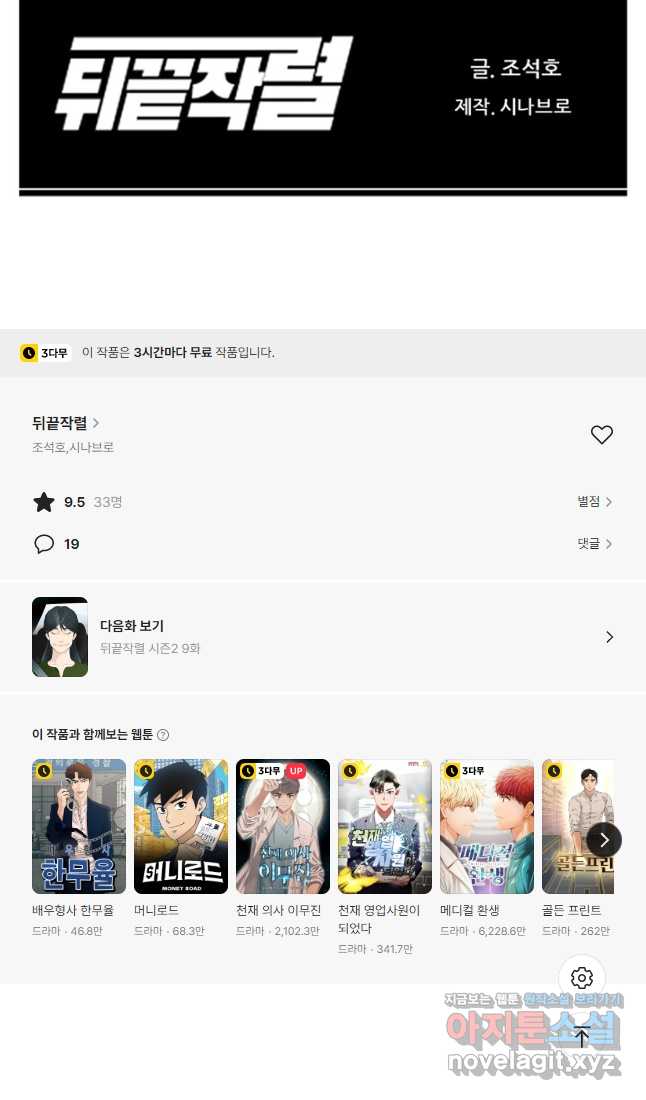Viewport: 646px width, 1100px height.
Task: Open the 뒤끝작렬 series page link
Action: click(x=65, y=423)
